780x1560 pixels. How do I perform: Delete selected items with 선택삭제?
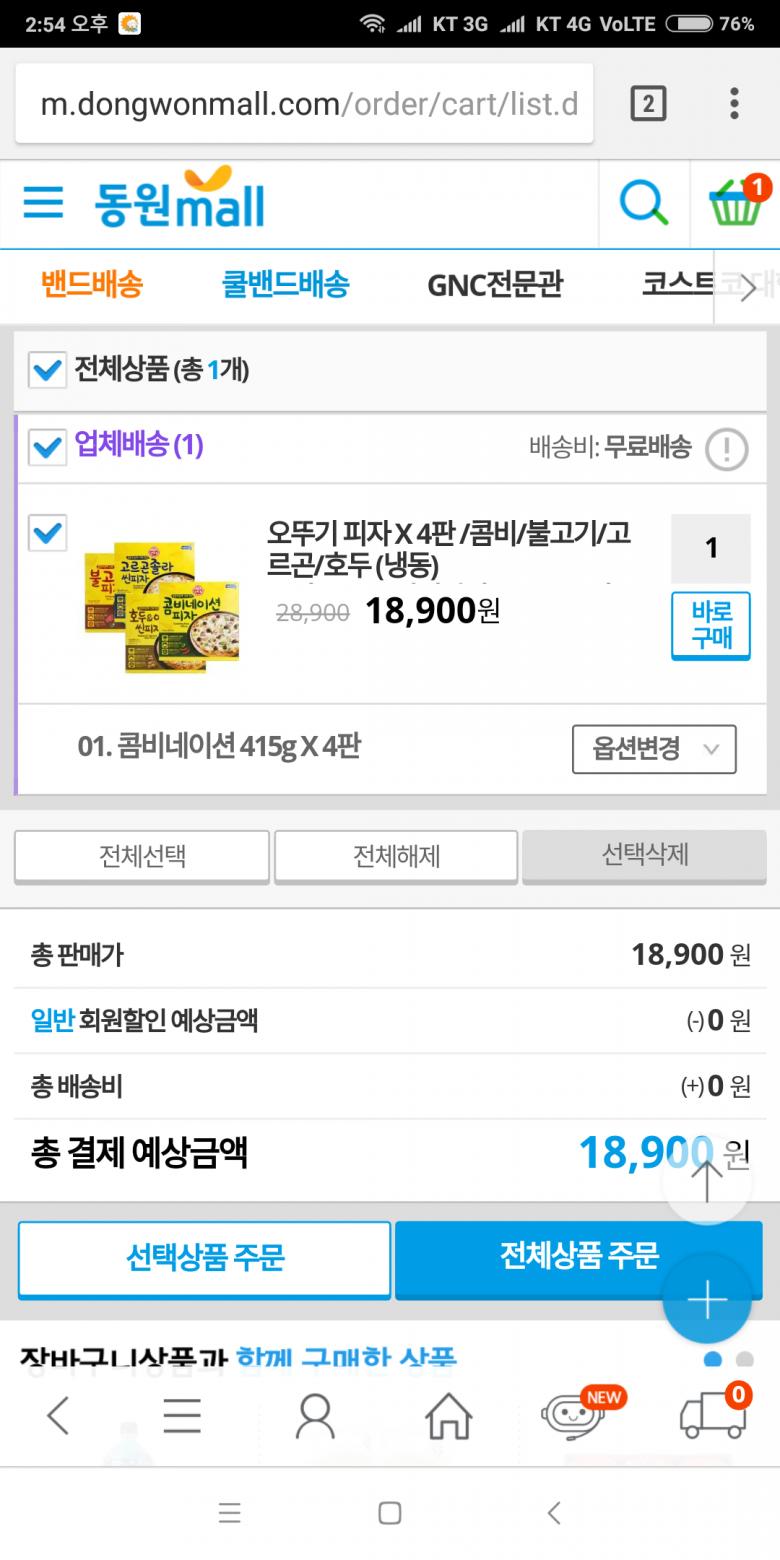pyautogui.click(x=645, y=855)
